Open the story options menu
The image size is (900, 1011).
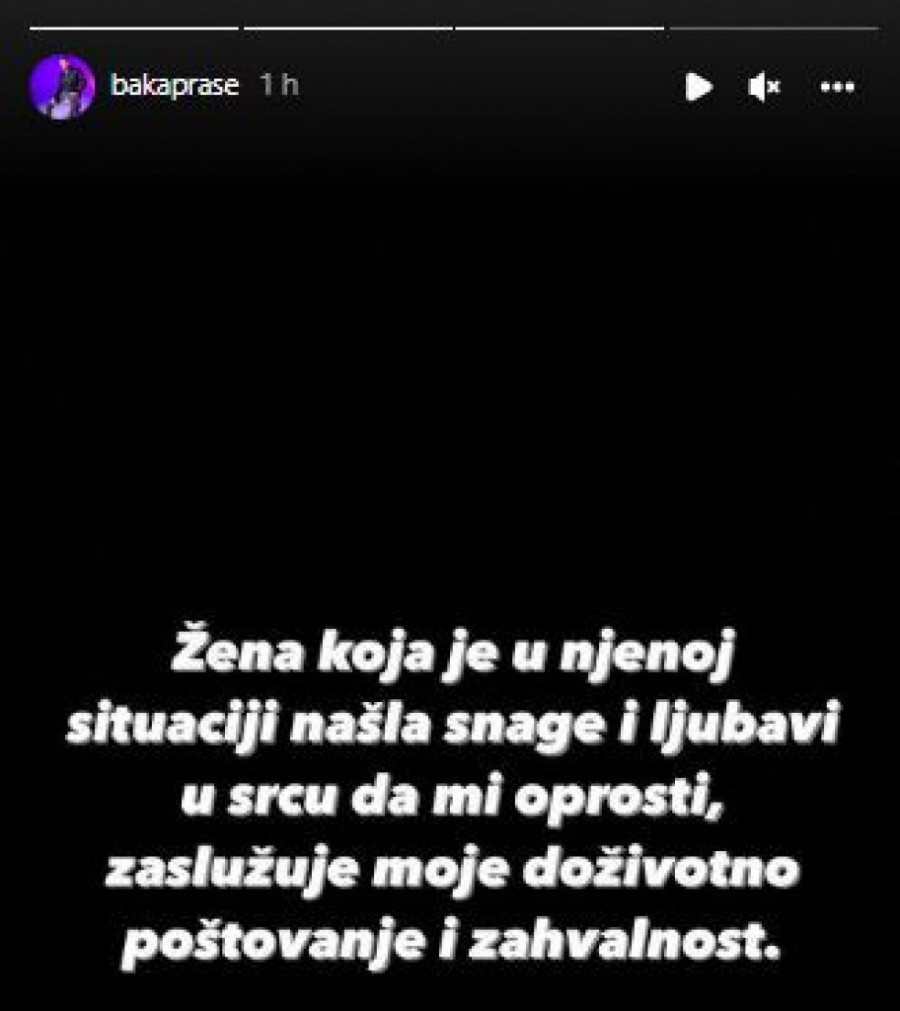point(837,88)
